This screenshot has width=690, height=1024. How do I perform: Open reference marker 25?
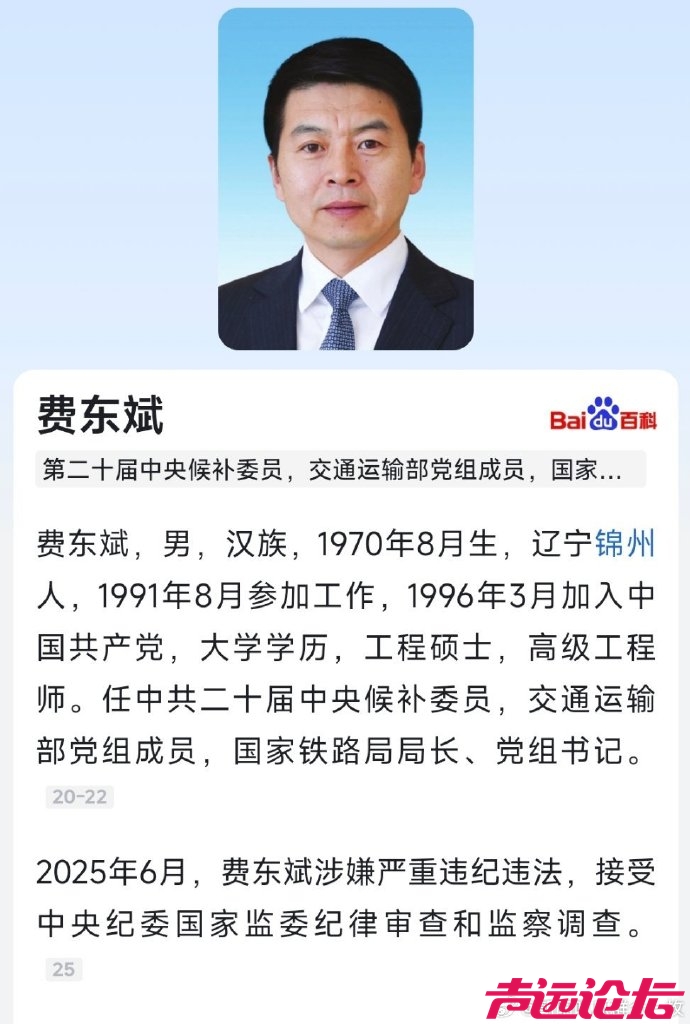click(x=64, y=969)
